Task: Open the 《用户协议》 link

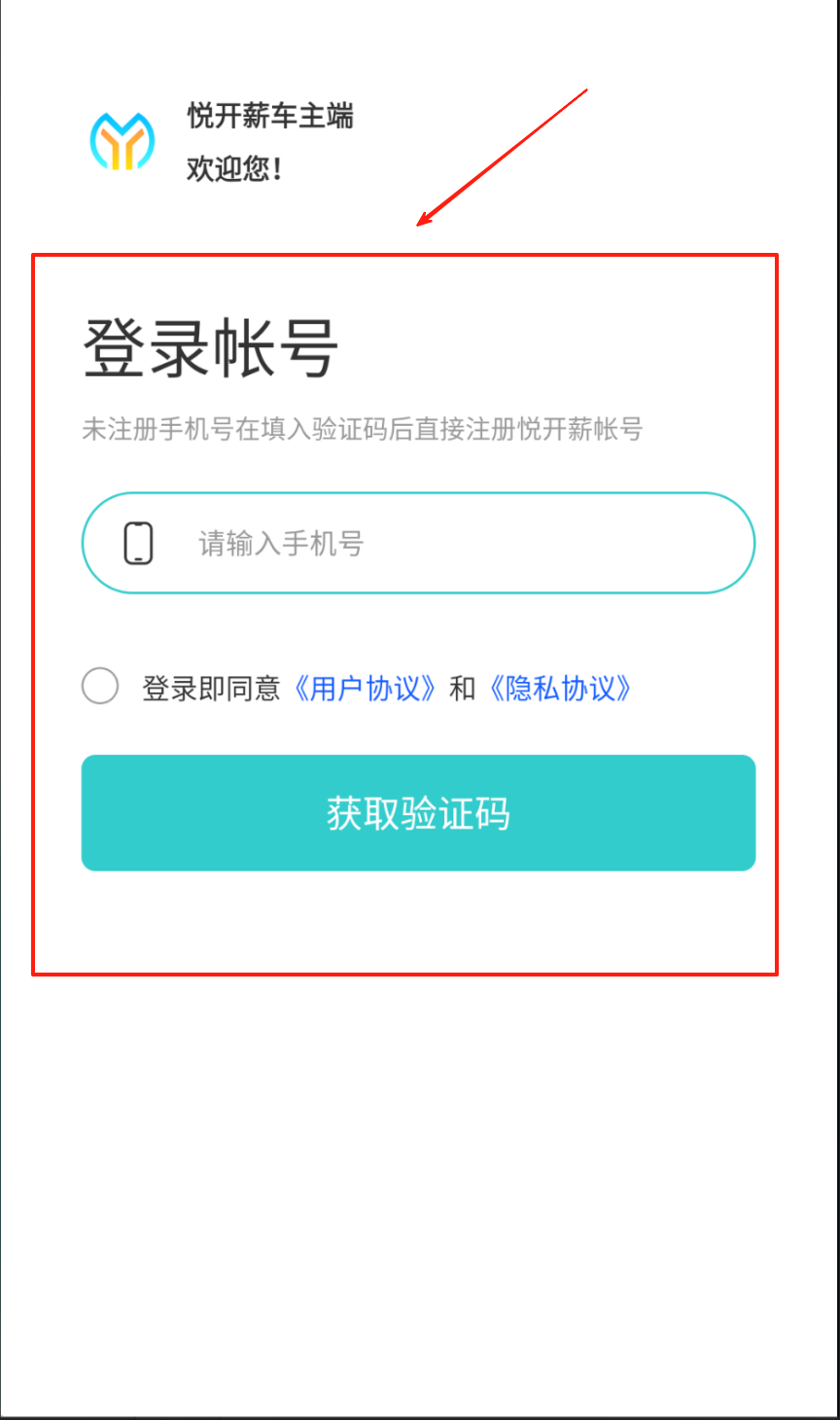Action: 365,689
